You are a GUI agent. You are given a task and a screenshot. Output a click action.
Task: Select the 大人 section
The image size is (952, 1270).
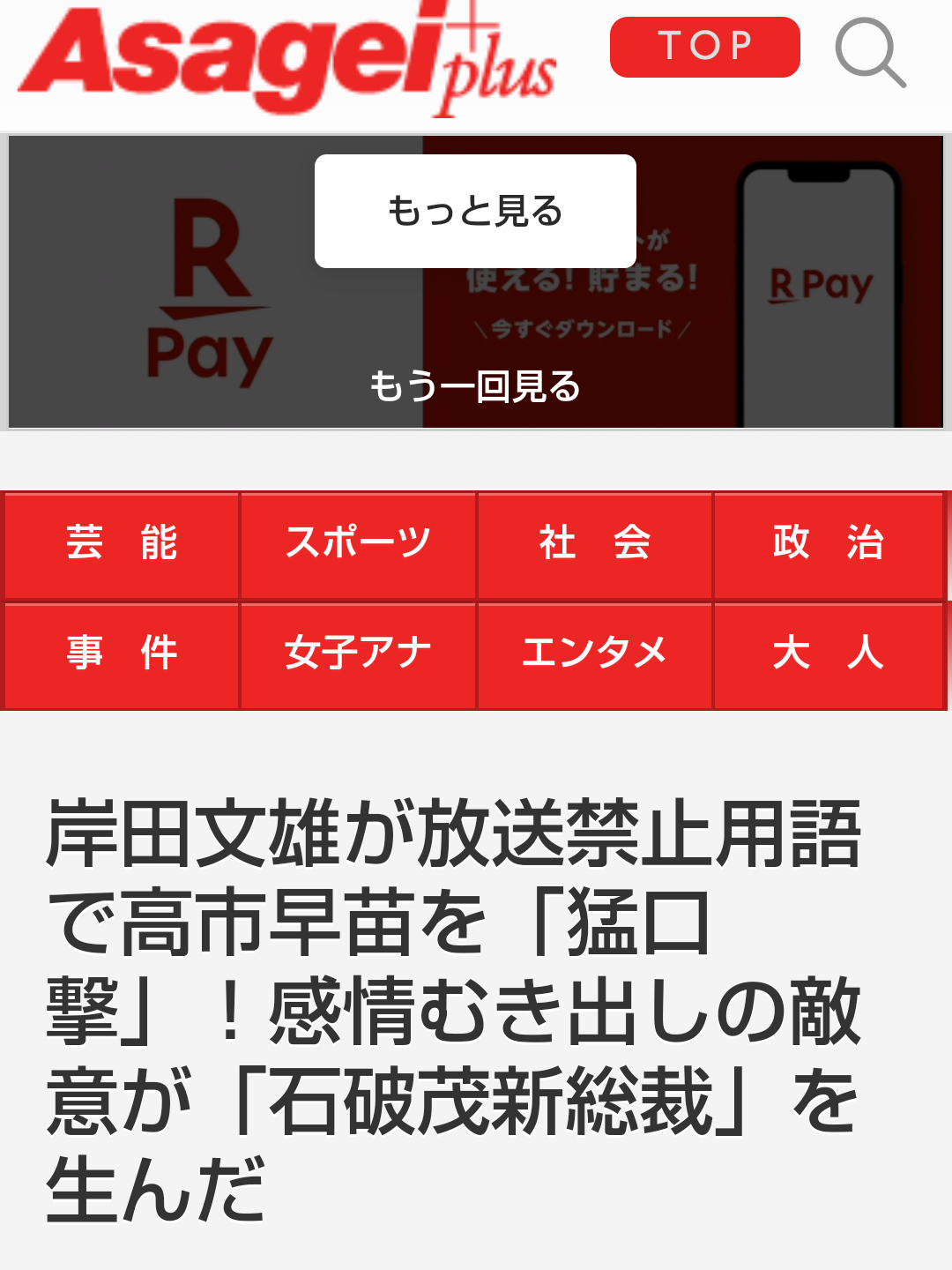831,654
